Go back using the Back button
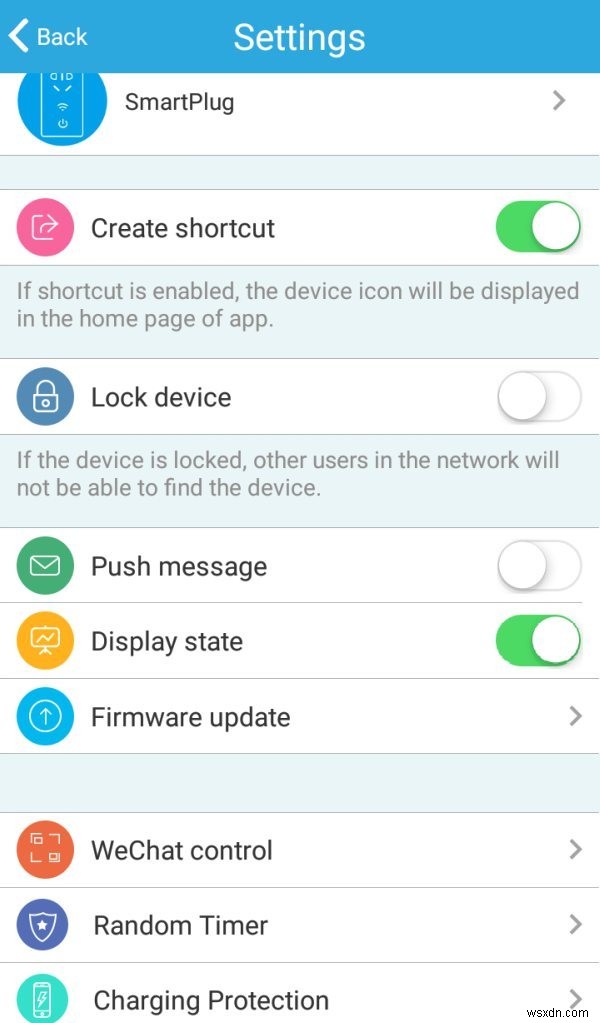This screenshot has height=1023, width=600. (x=48, y=37)
